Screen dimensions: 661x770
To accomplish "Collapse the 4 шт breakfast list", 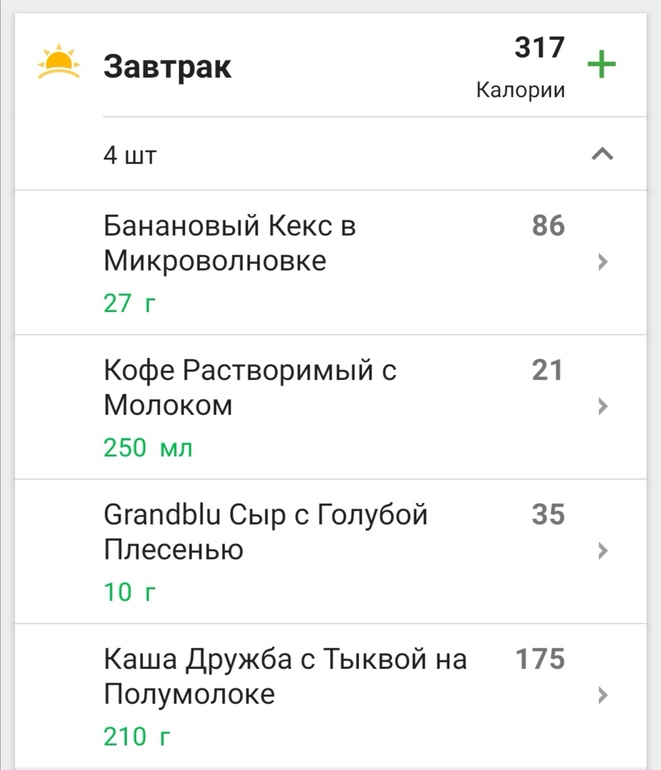I will coord(602,154).
